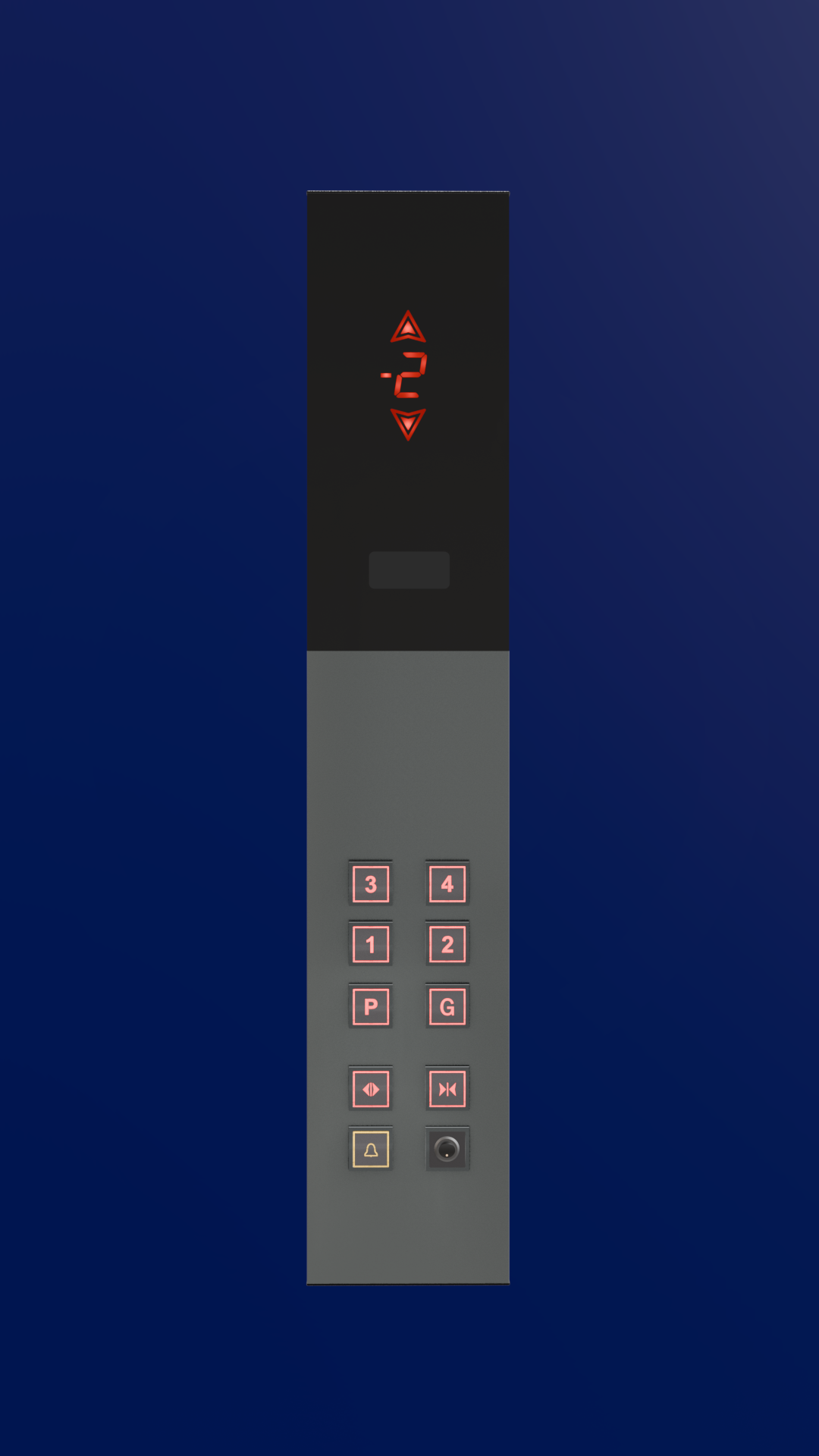The height and width of the screenshot is (1456, 819).
Task: Tap the open doors button
Action: pos(371,1090)
